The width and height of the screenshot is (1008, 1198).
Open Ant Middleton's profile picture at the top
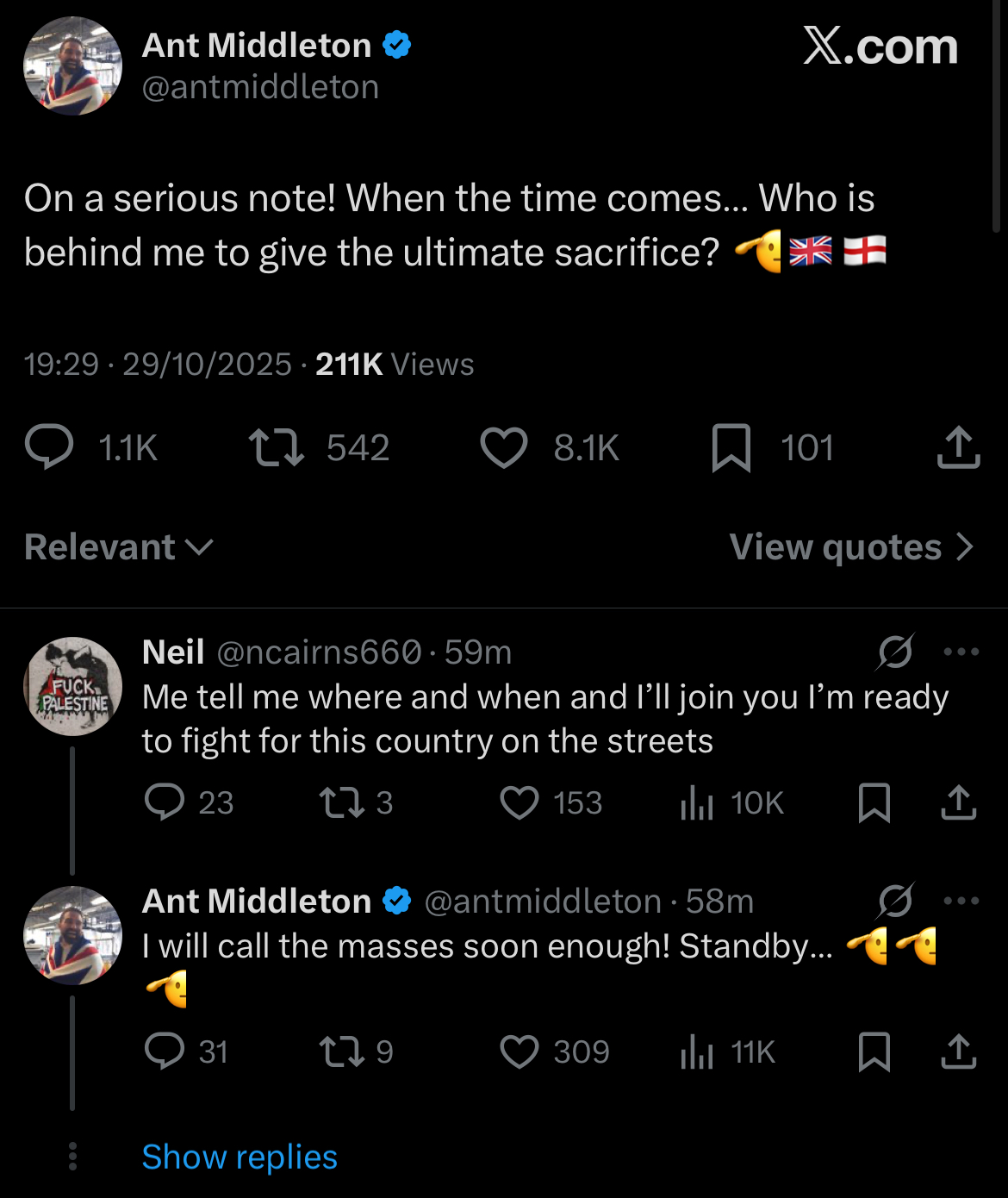pyautogui.click(x=72, y=66)
